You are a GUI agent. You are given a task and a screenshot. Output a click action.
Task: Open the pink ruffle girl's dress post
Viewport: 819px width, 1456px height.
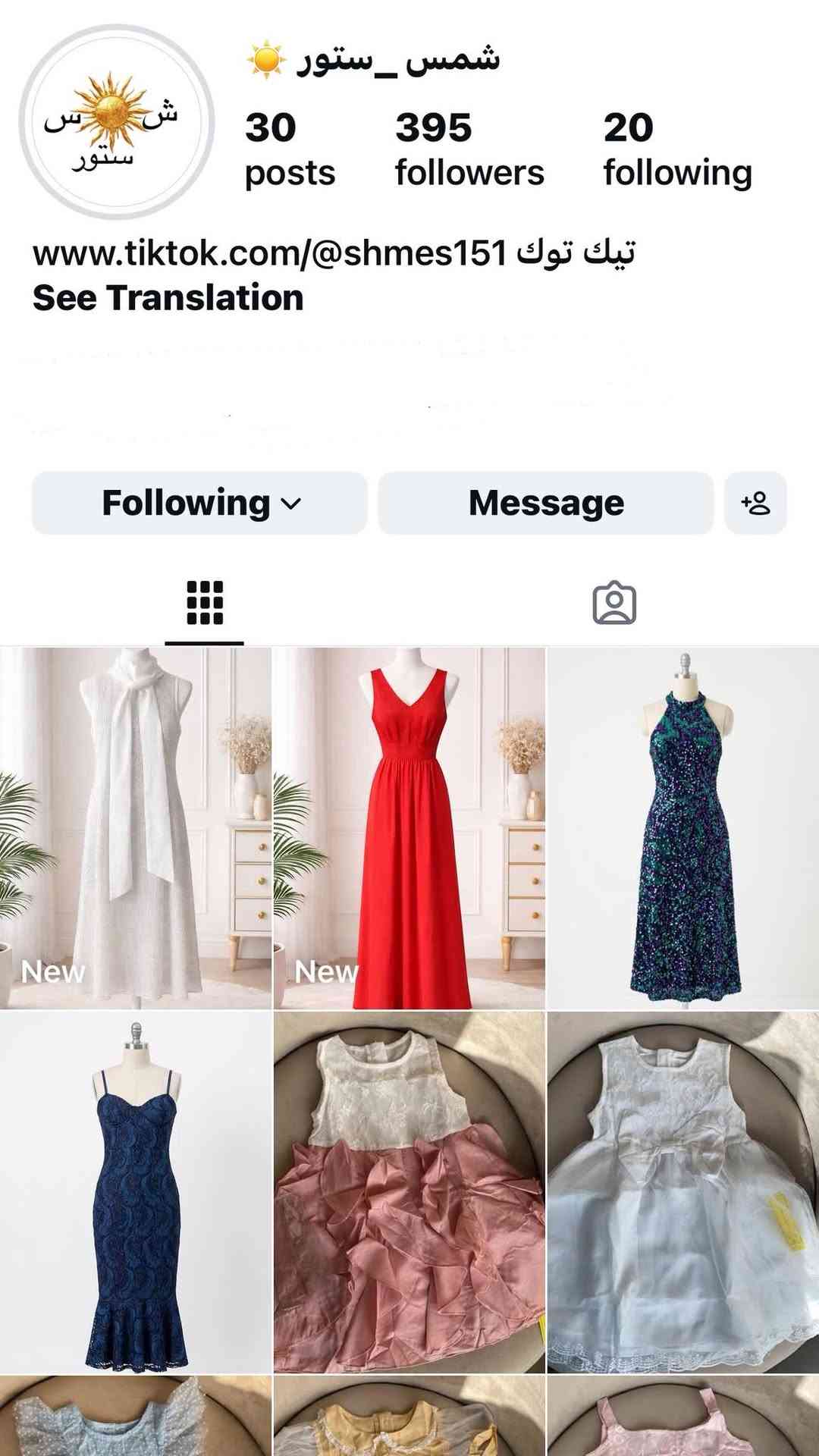pyautogui.click(x=409, y=1192)
